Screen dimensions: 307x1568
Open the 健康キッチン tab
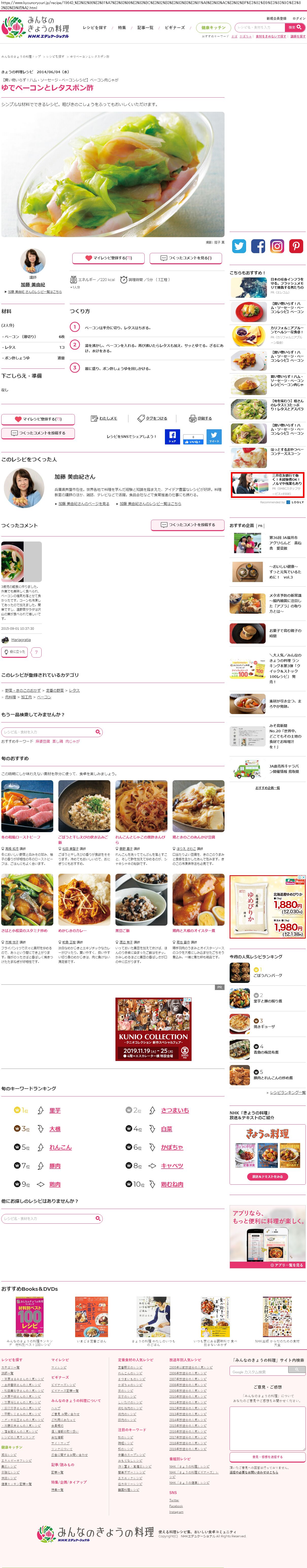pos(213,27)
